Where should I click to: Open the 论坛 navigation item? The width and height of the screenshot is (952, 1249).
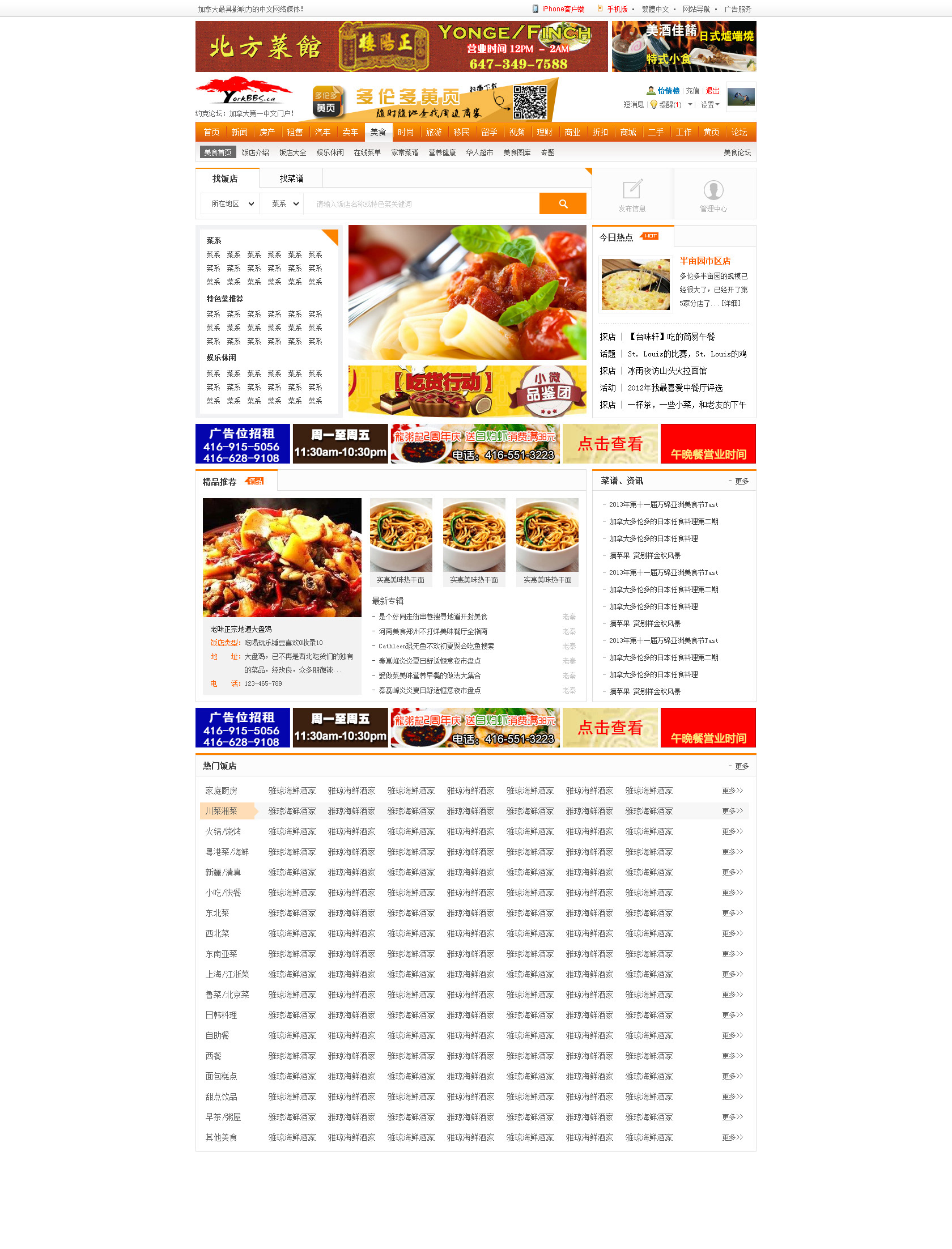(739, 132)
